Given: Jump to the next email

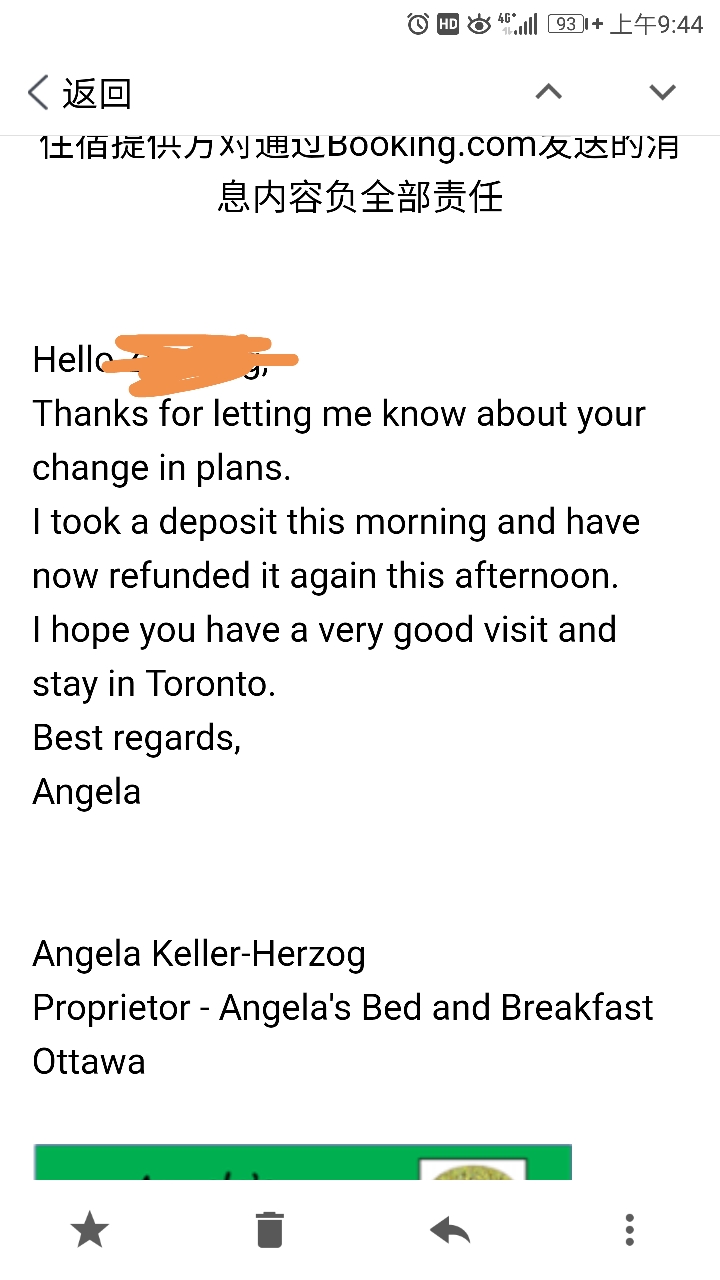Looking at the screenshot, I should click(x=662, y=93).
